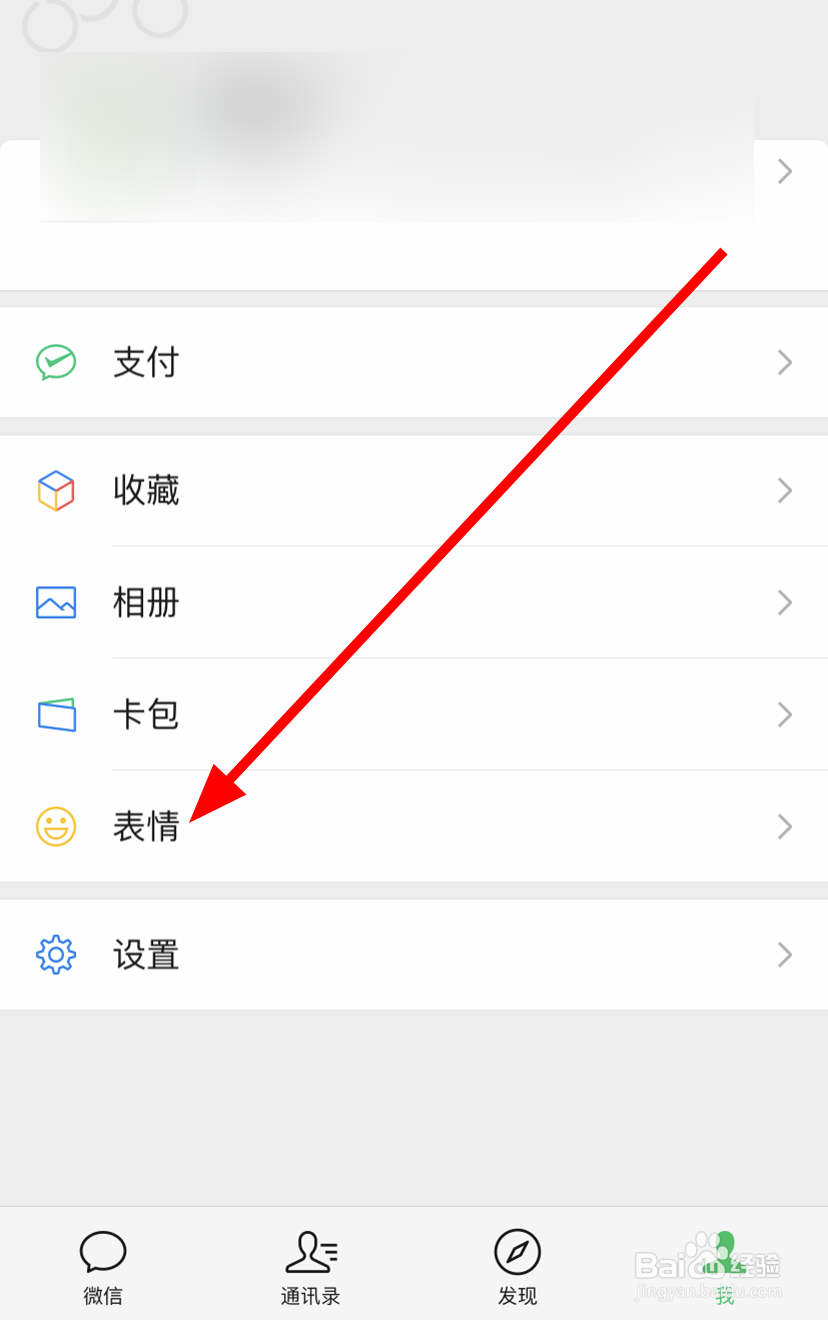The width and height of the screenshot is (828, 1320).
Task: Tap the yellow smiley Sticker icon beside 表情
Action: [x=56, y=827]
